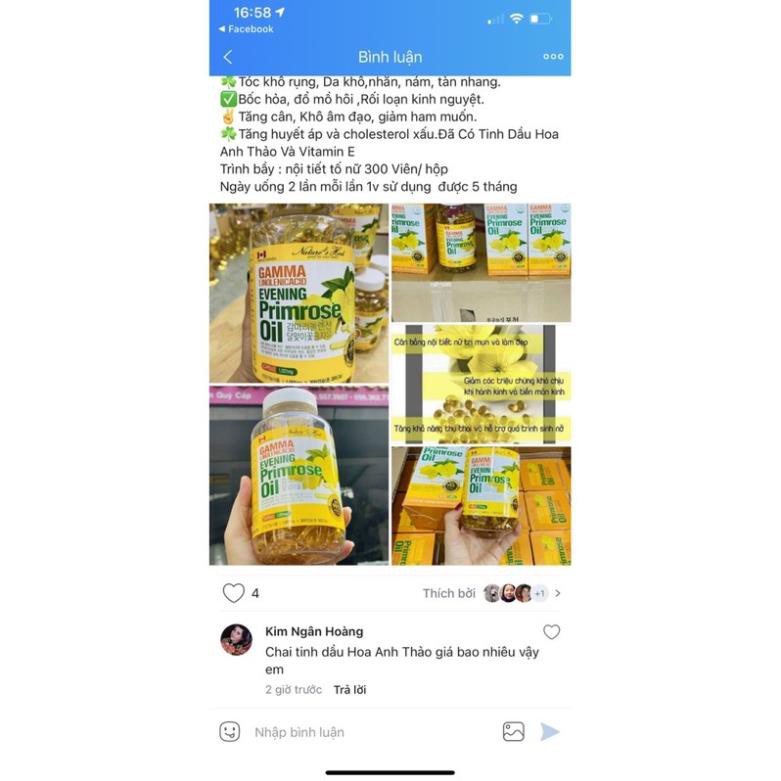The image size is (781, 781).
Task: Return to Facebook via the status bar link
Action: [246, 29]
